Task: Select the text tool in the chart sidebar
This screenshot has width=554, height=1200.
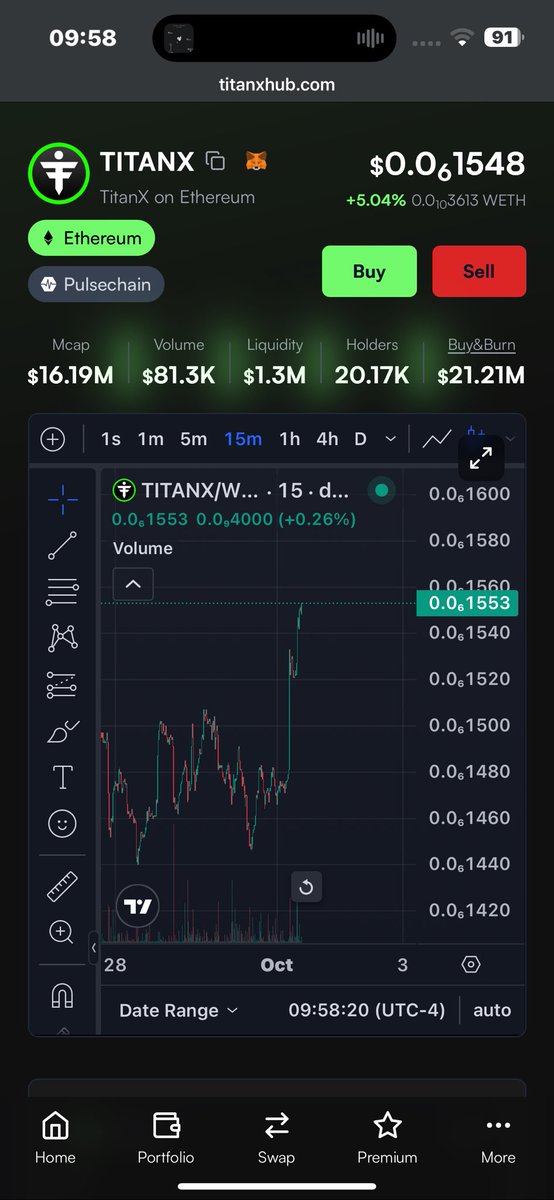Action: [x=62, y=777]
